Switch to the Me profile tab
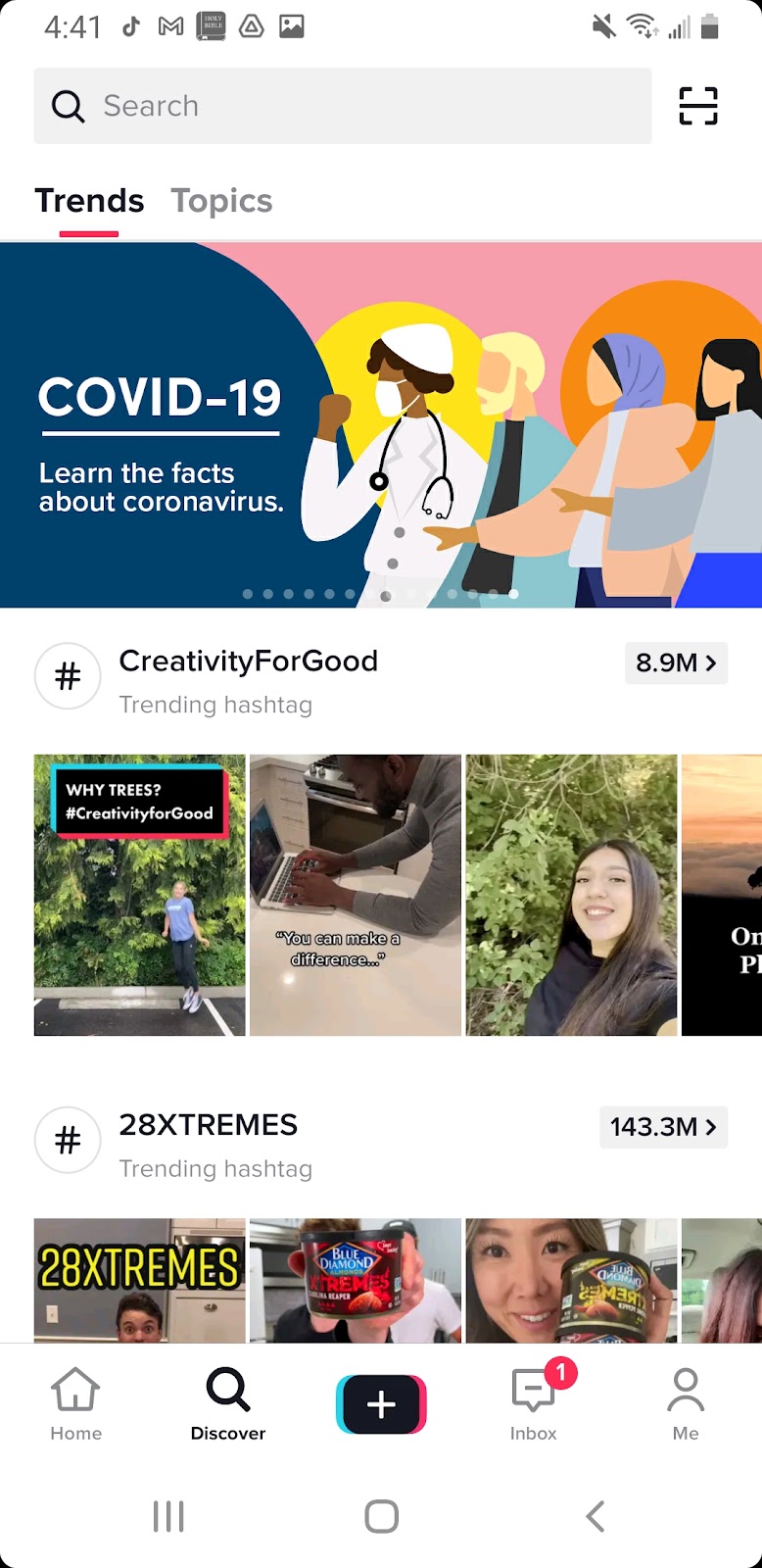762x1568 pixels. point(686,1404)
